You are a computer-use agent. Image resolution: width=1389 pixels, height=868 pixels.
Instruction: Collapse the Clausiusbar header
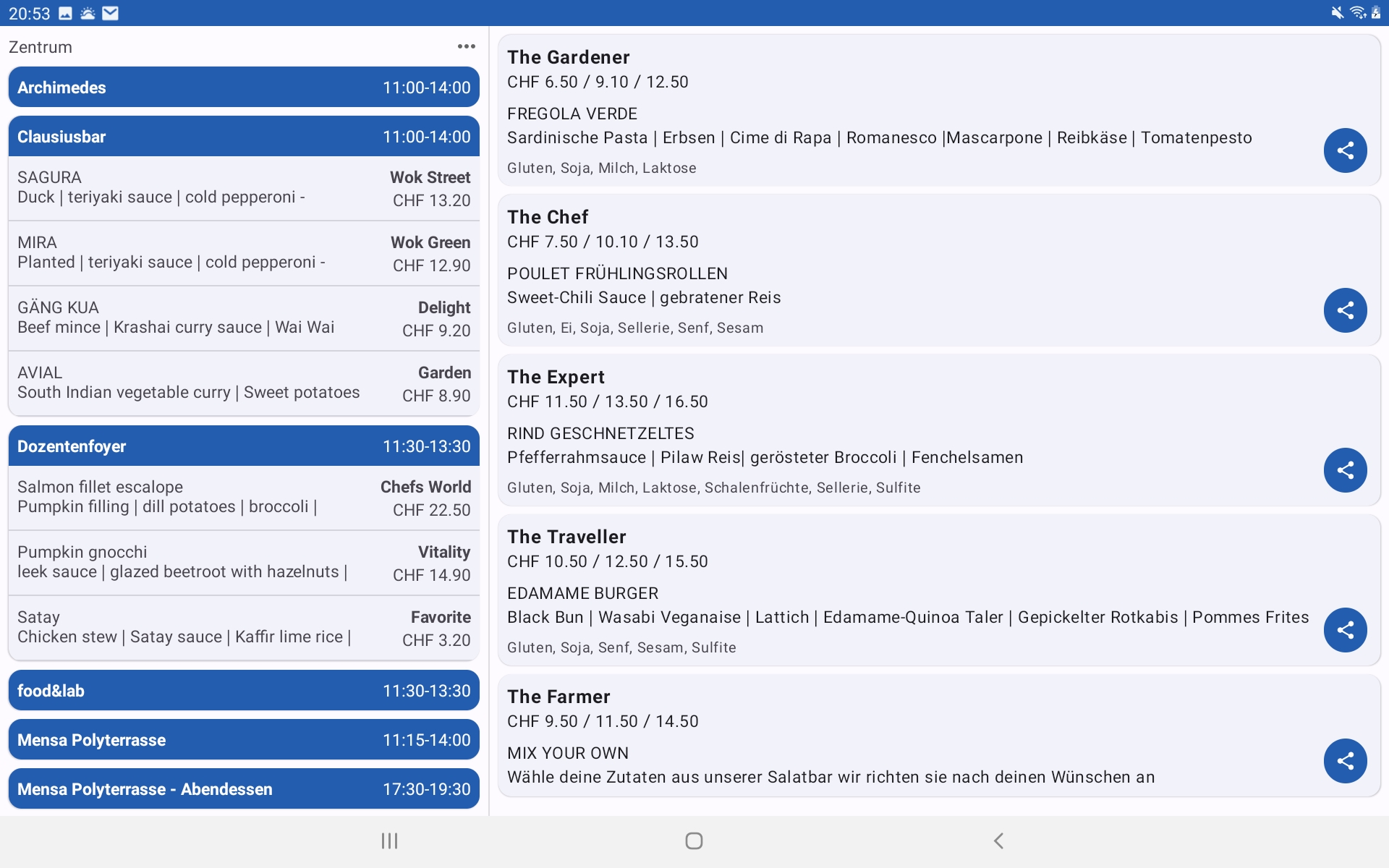click(244, 137)
